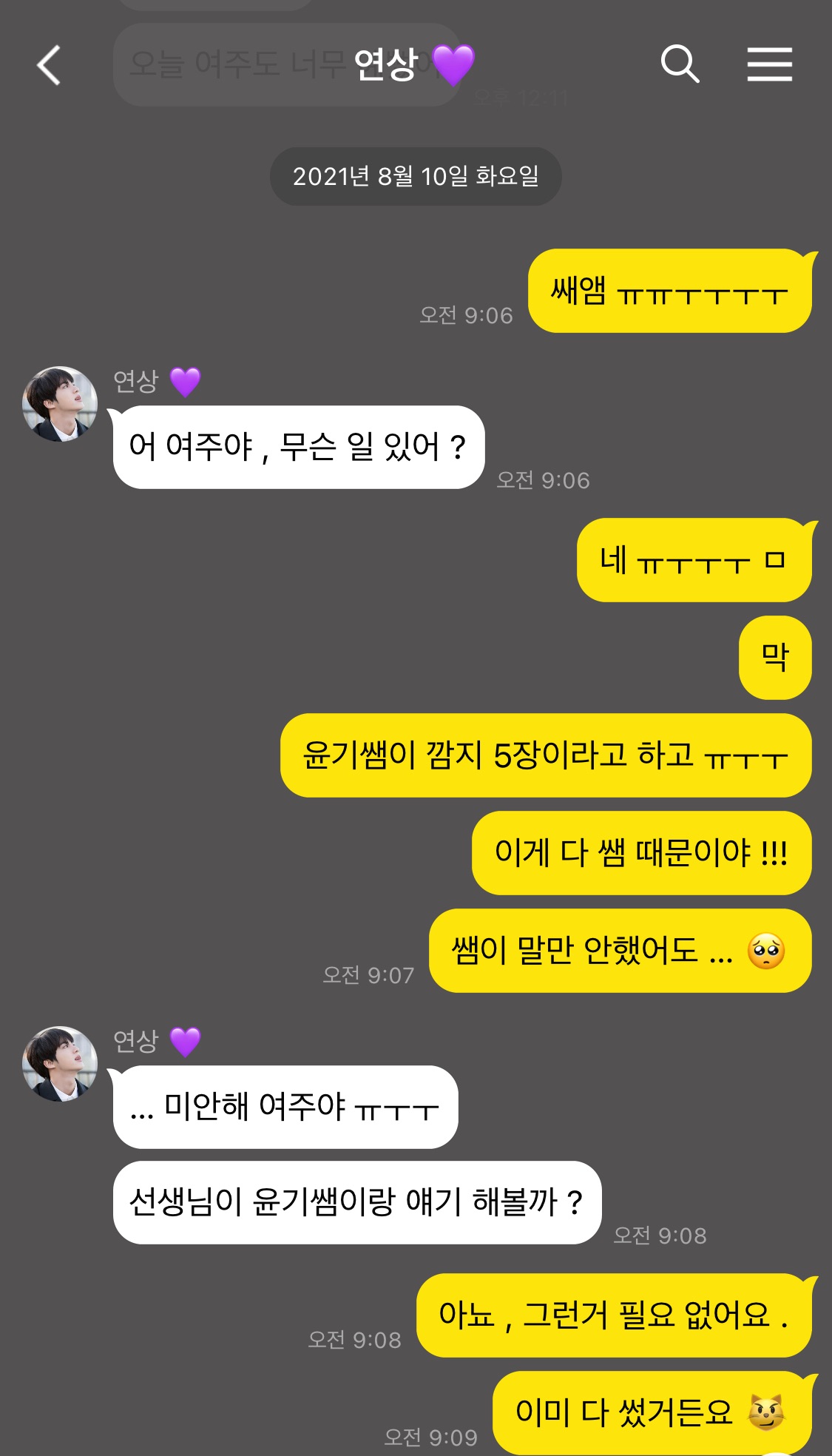View 연상's profile photo beside '미안해 여주야'
832x1456 pixels.
click(60, 1064)
